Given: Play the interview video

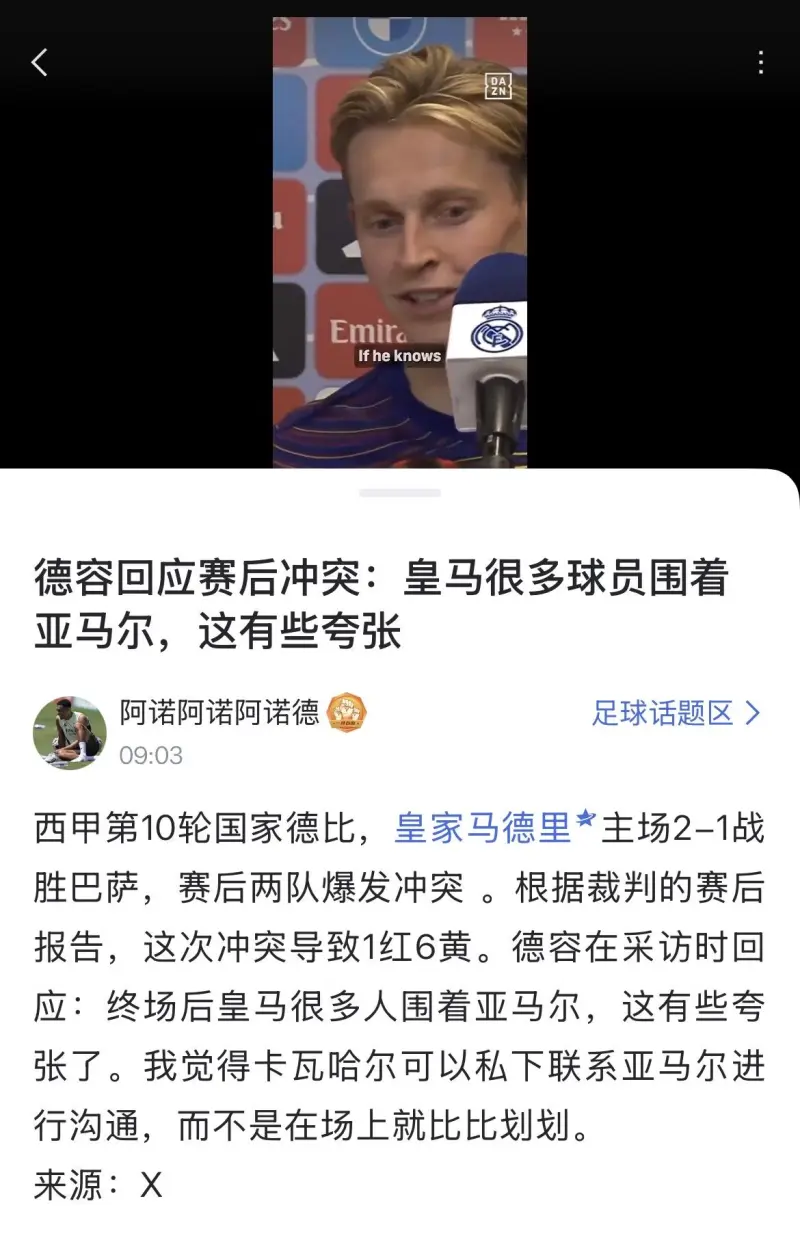Looking at the screenshot, I should (400, 242).
